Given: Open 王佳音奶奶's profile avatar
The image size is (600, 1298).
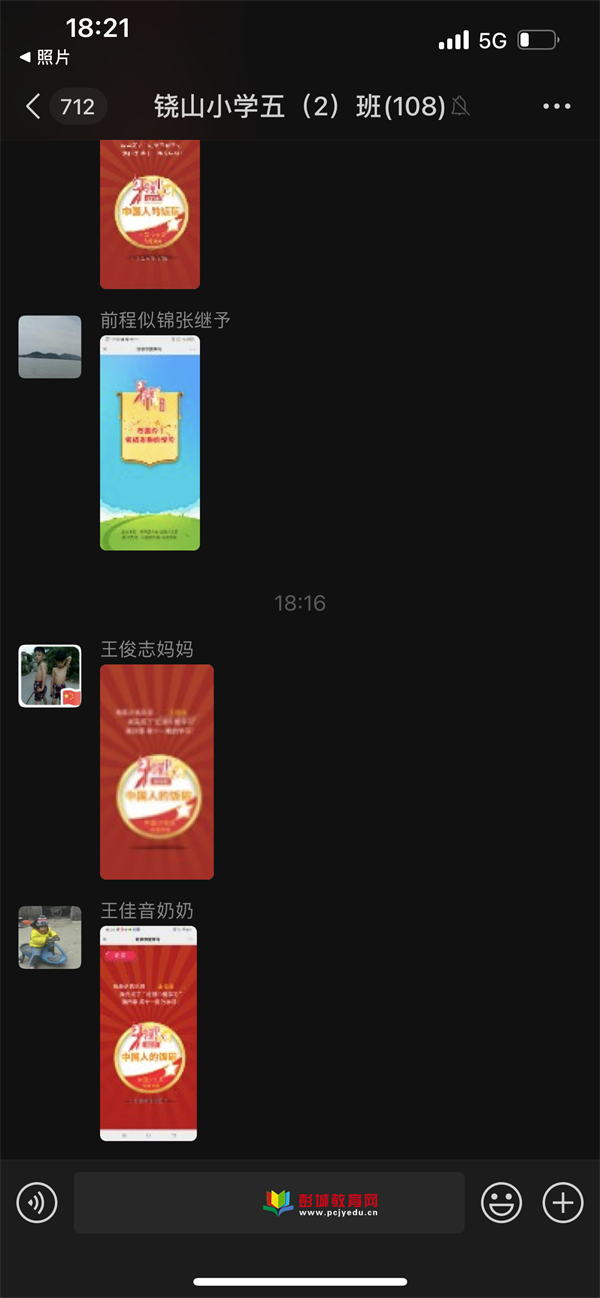Looking at the screenshot, I should coord(50,937).
